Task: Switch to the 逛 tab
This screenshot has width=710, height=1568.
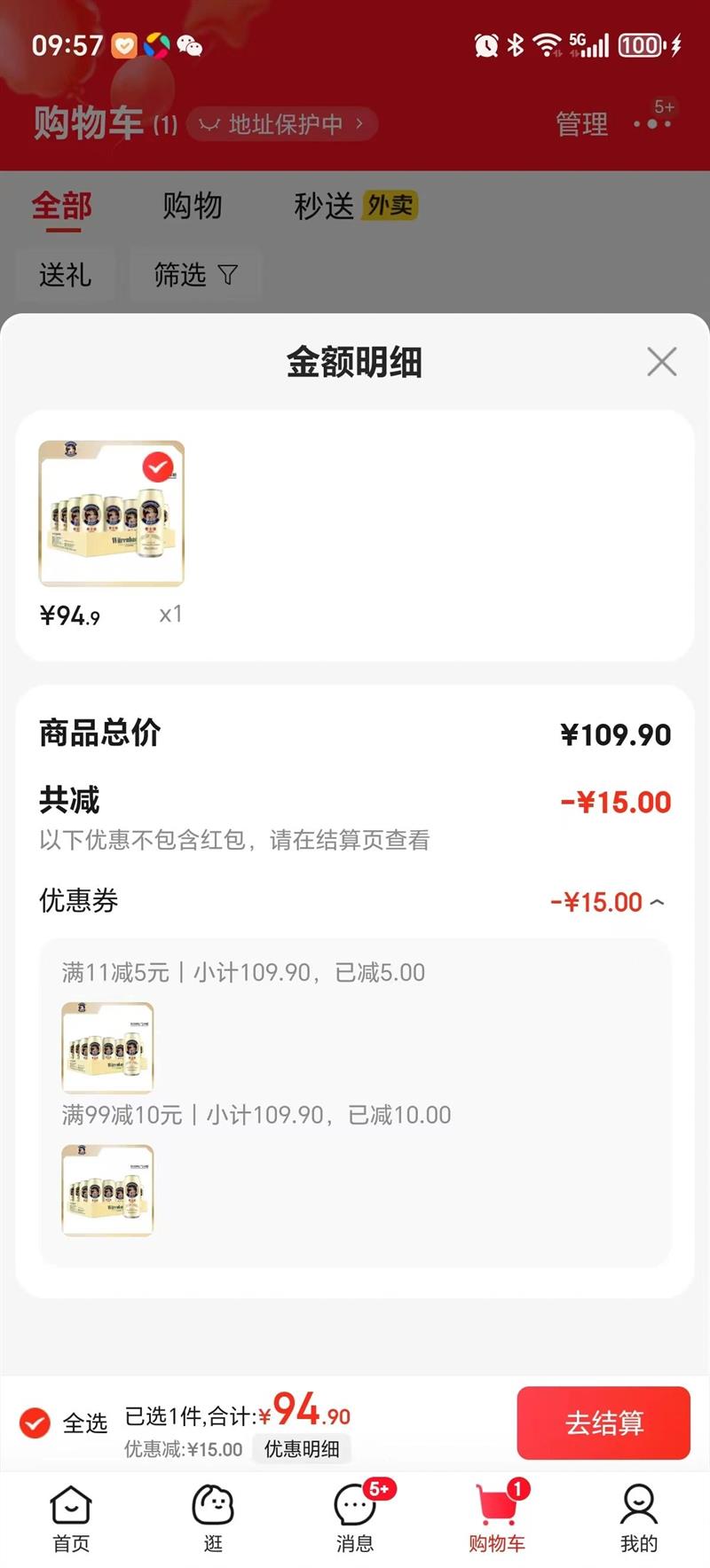Action: point(213,1518)
